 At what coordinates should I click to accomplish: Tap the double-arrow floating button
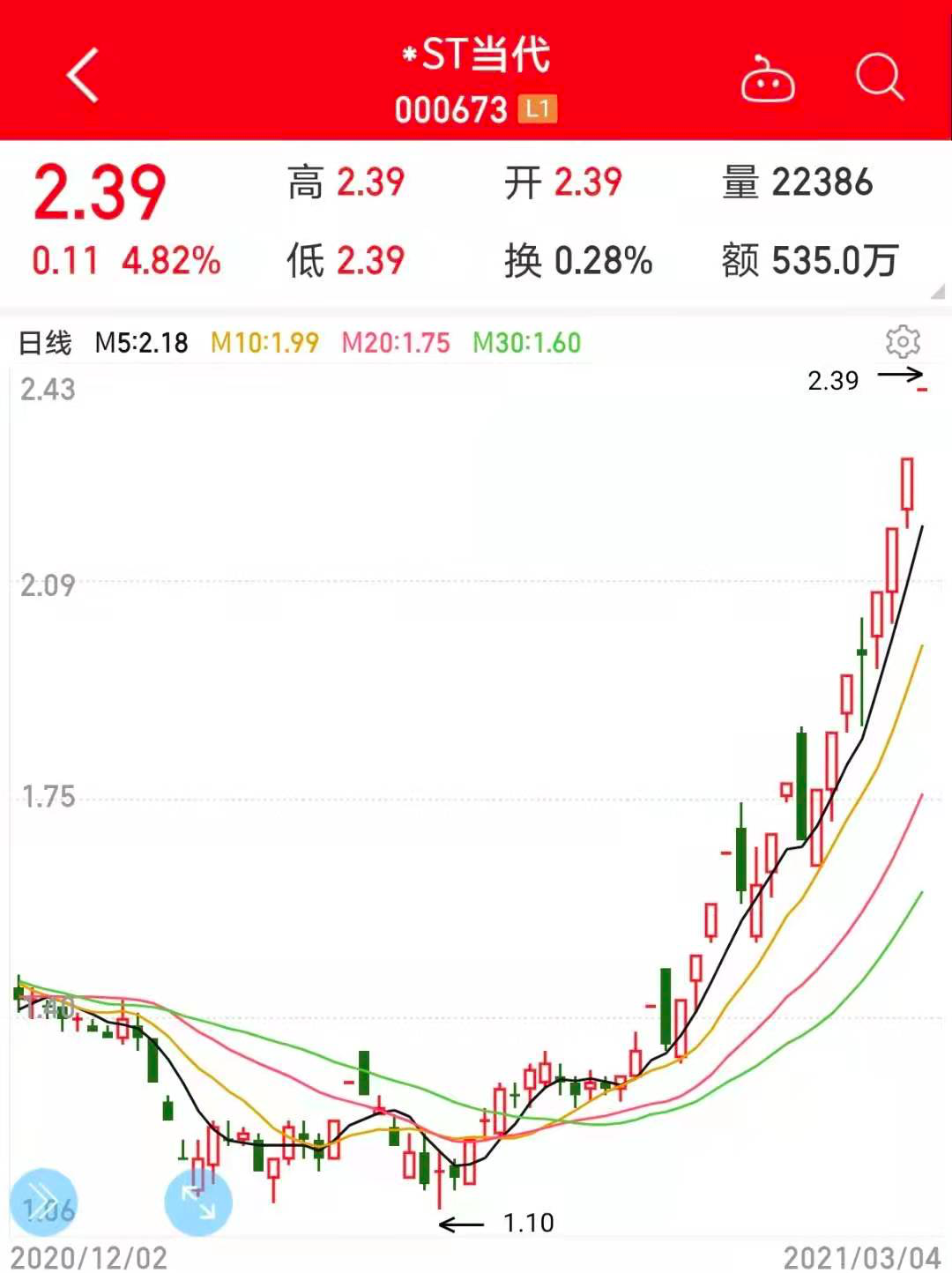pos(43,1202)
